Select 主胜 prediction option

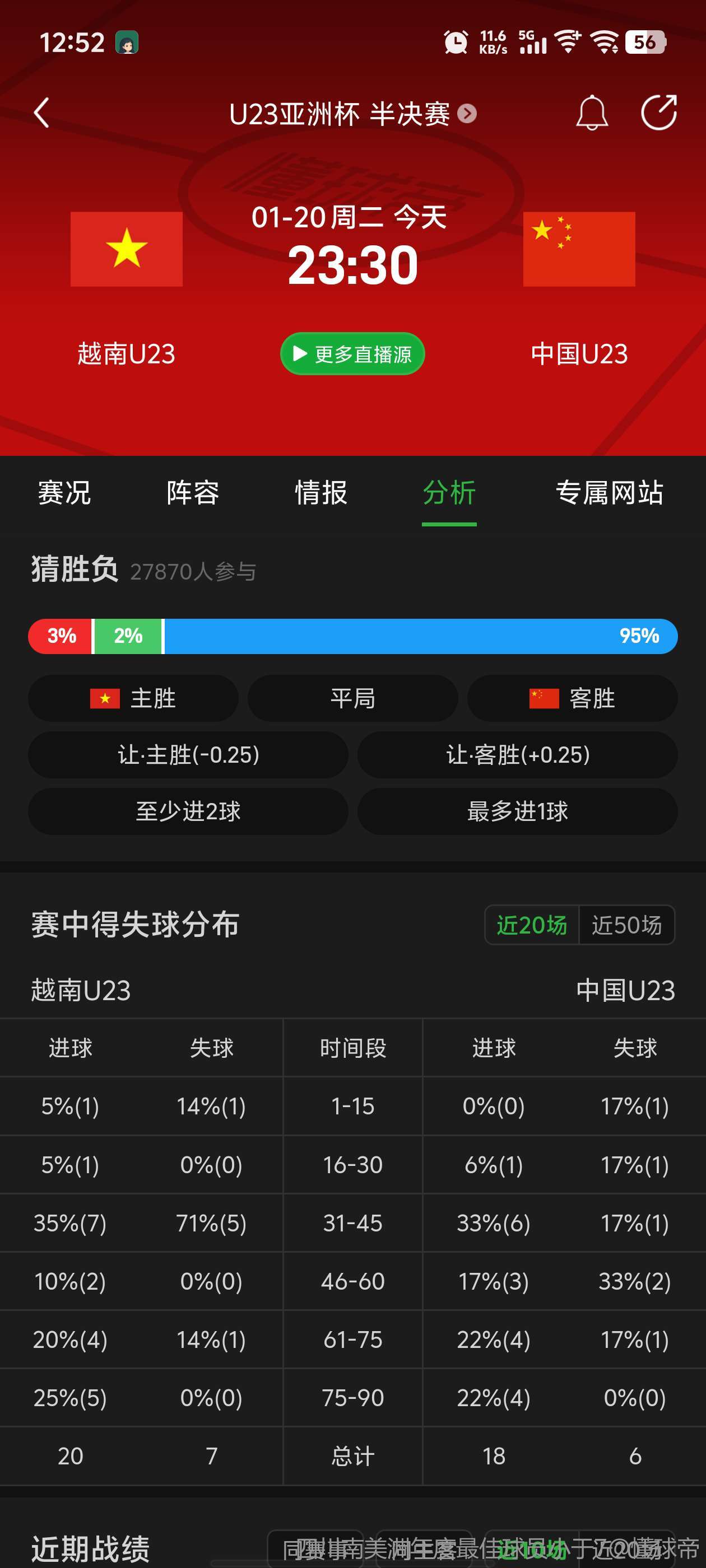(133, 699)
